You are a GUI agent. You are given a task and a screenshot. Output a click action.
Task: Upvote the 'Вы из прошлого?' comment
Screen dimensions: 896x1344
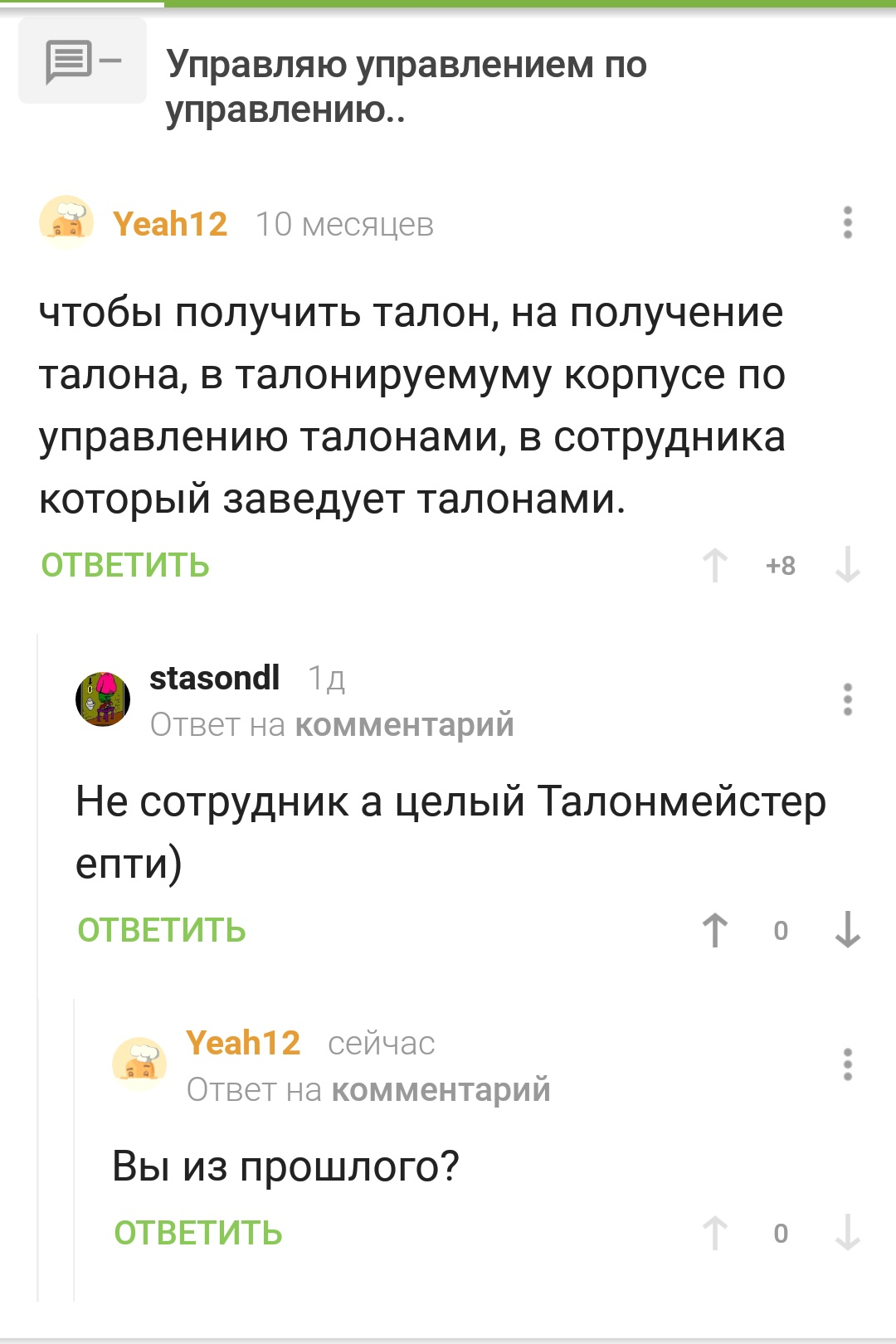pyautogui.click(x=715, y=1233)
